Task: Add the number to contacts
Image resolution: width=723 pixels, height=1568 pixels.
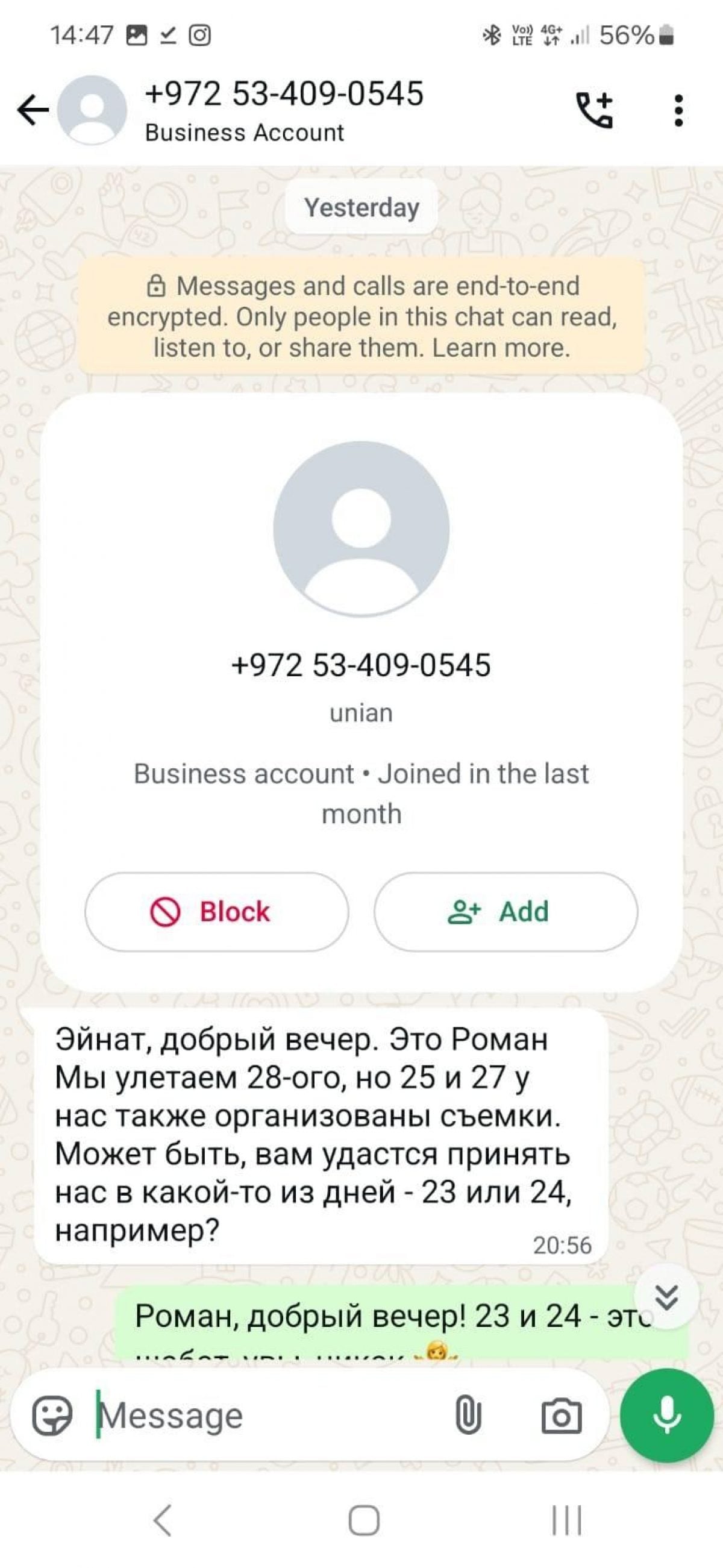Action: pyautogui.click(x=505, y=912)
